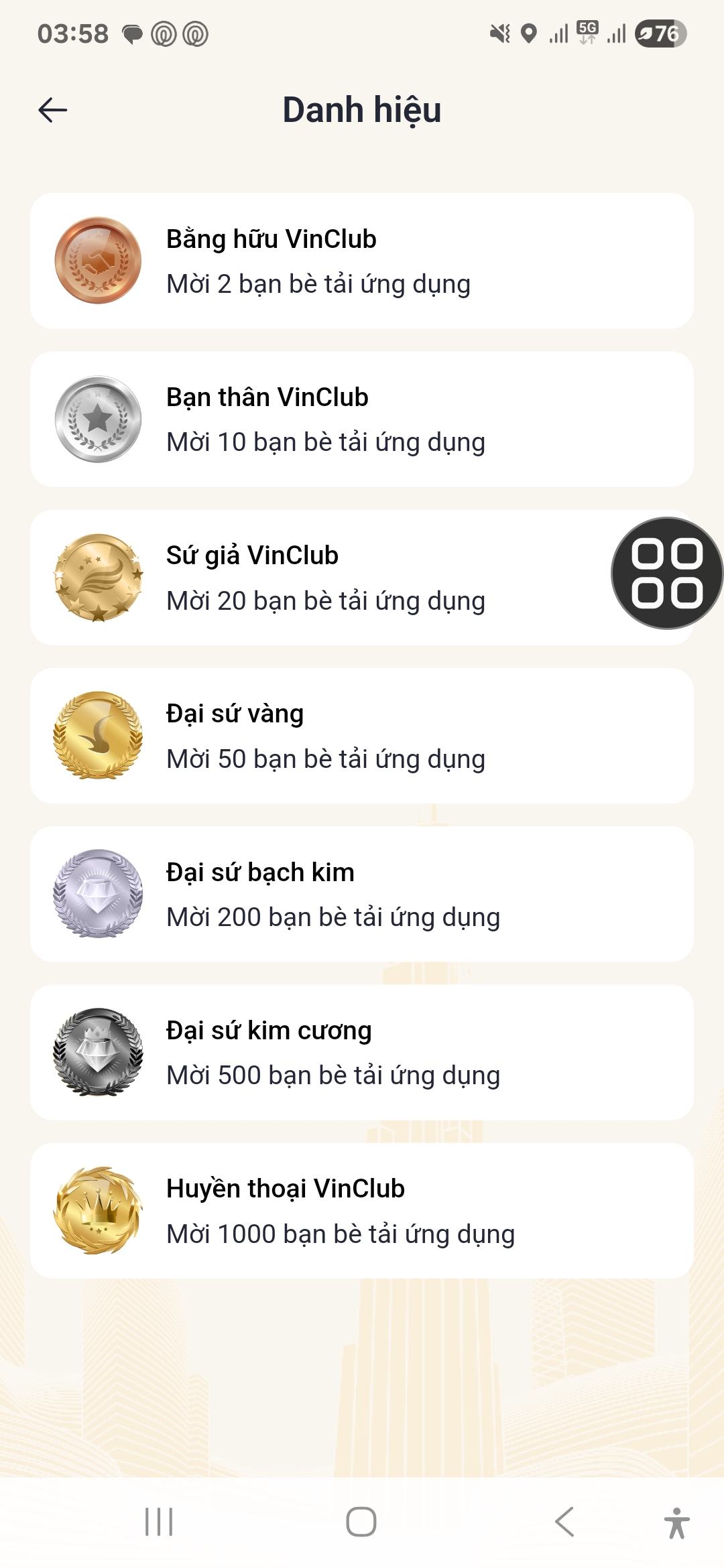Screen dimensions: 724x1568
Task: Click the "Đại sứ kim cương" diamond medal icon
Action: (98, 1052)
